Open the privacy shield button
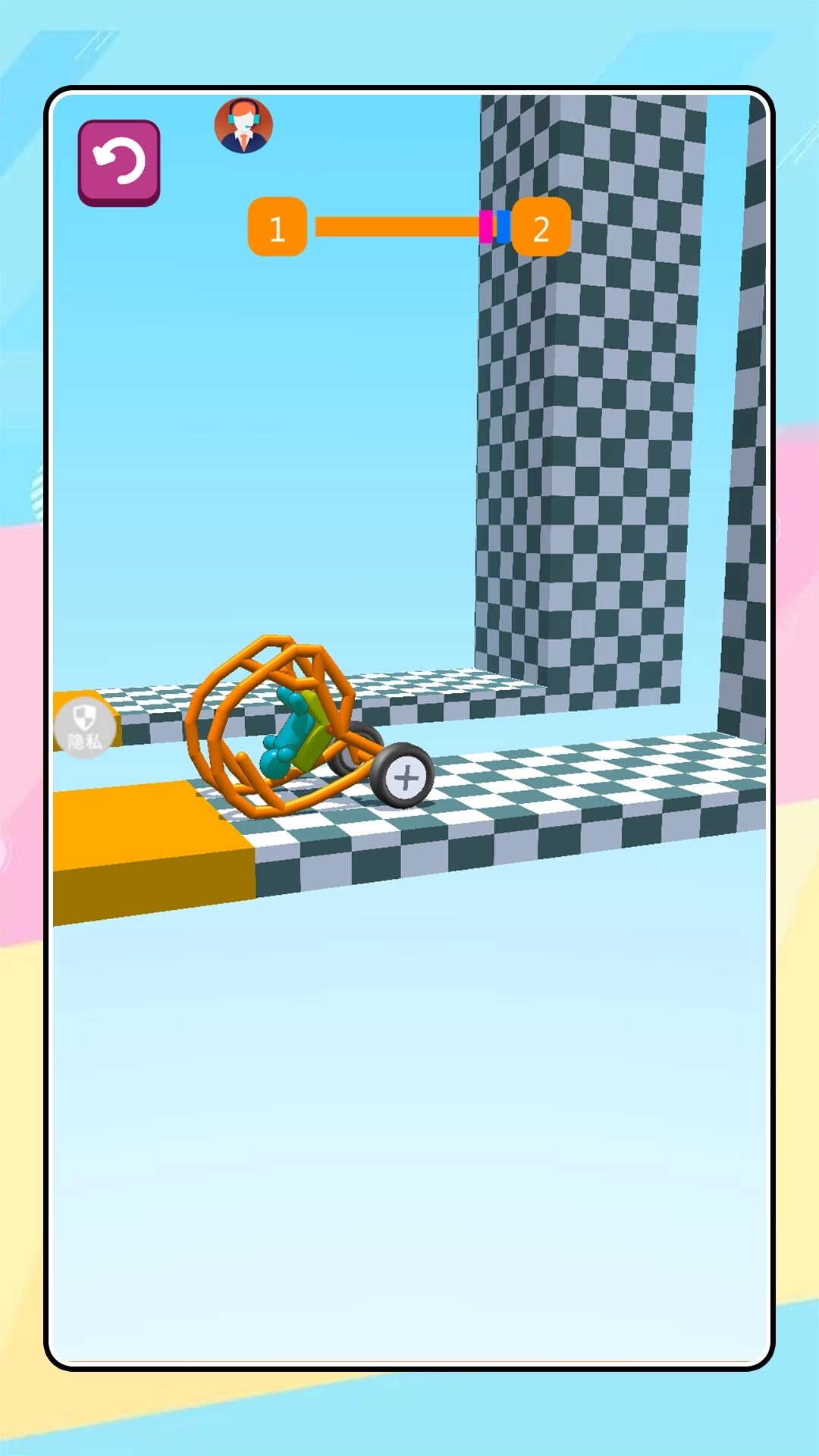This screenshot has height=1456, width=819. point(85,728)
